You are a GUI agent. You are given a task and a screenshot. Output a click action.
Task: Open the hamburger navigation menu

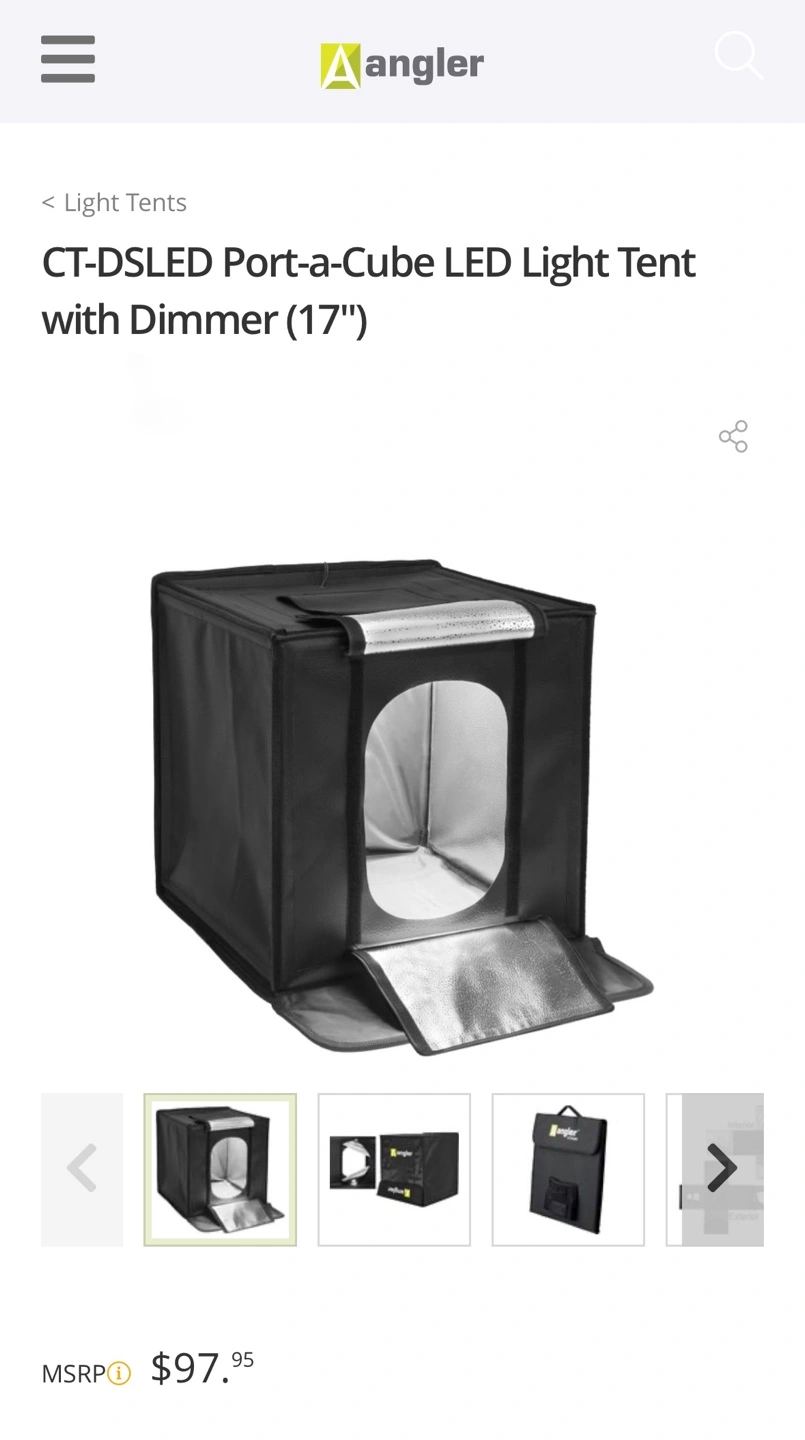click(x=68, y=59)
